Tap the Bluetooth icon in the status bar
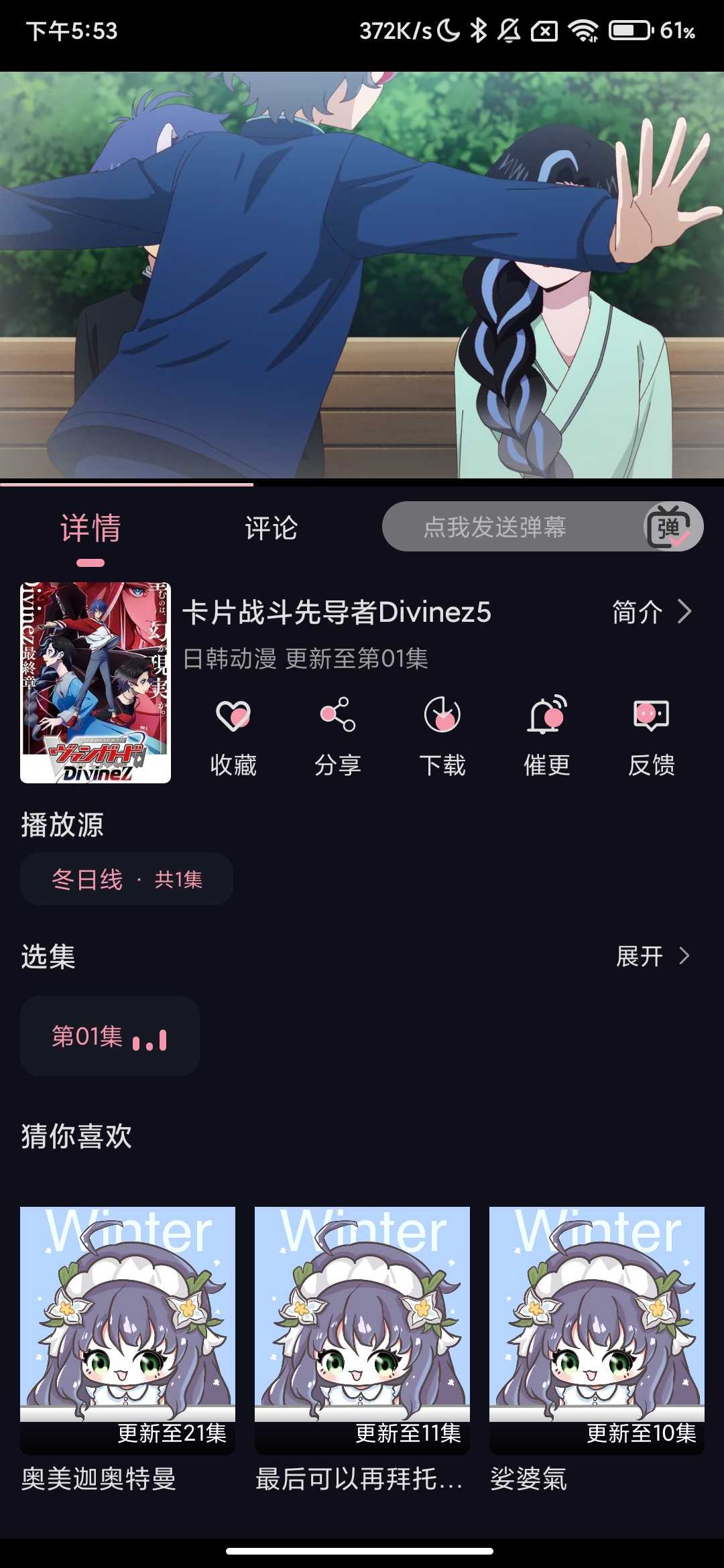 pyautogui.click(x=479, y=29)
